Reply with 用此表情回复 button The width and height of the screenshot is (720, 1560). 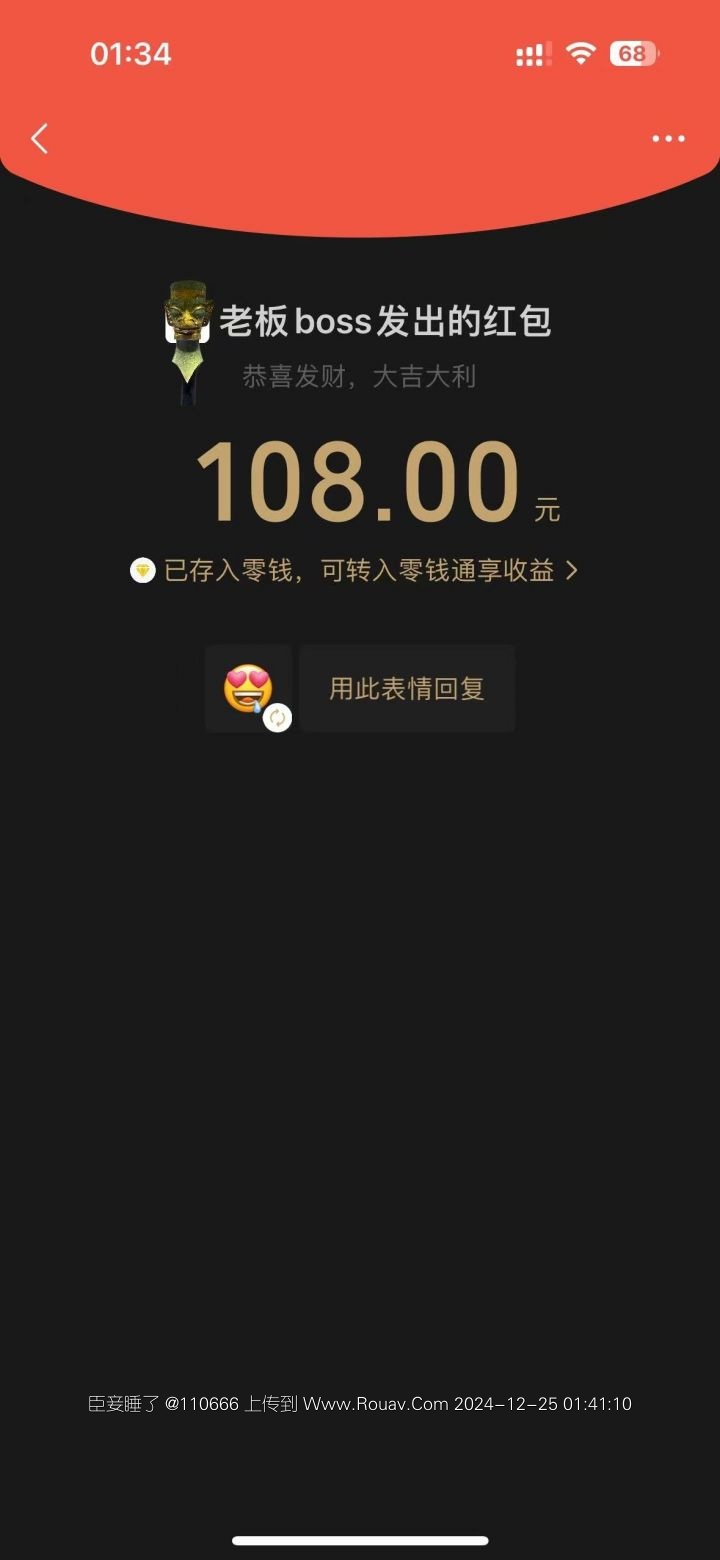tap(407, 689)
